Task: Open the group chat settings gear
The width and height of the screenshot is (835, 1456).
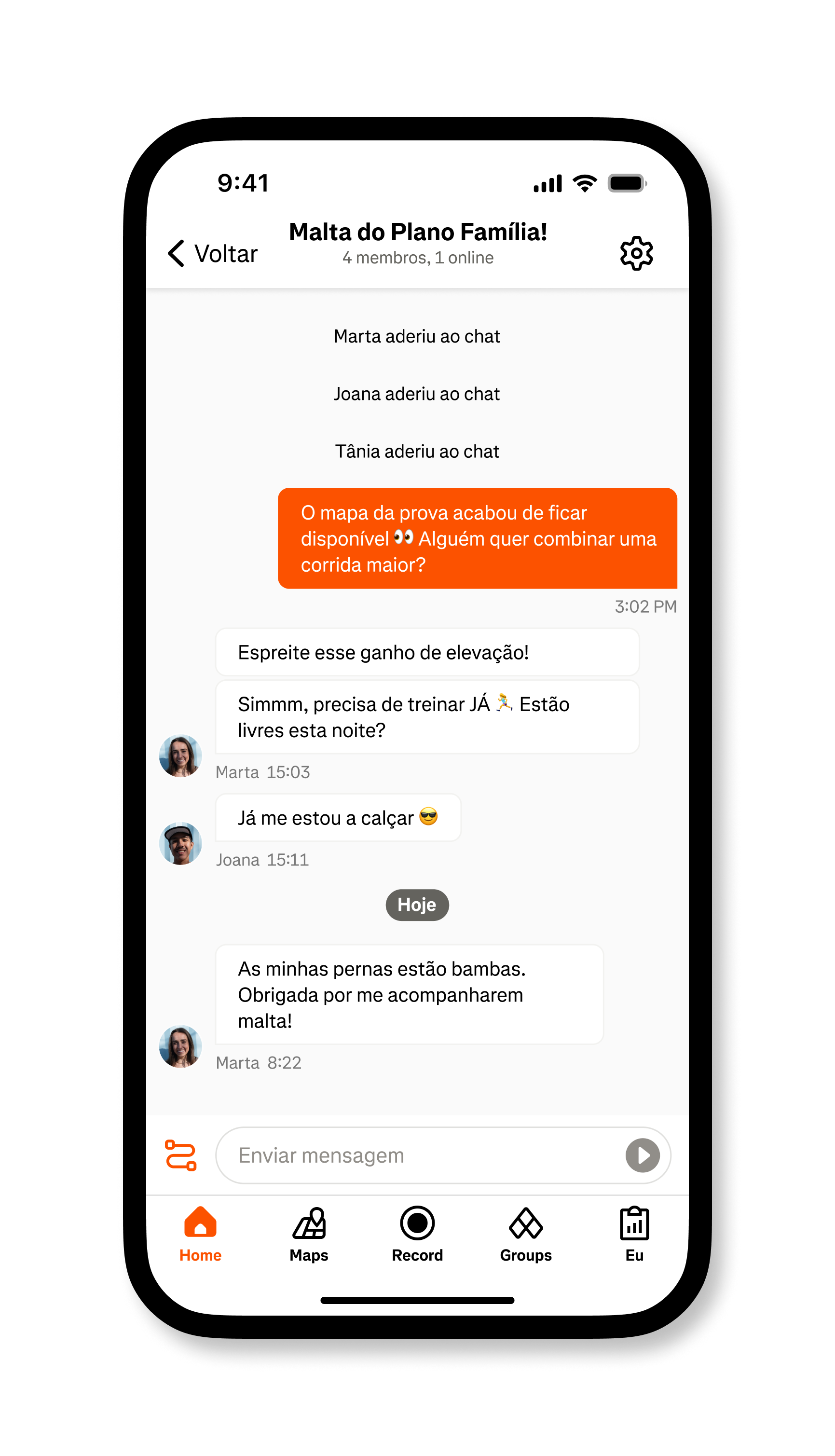Action: [x=636, y=253]
